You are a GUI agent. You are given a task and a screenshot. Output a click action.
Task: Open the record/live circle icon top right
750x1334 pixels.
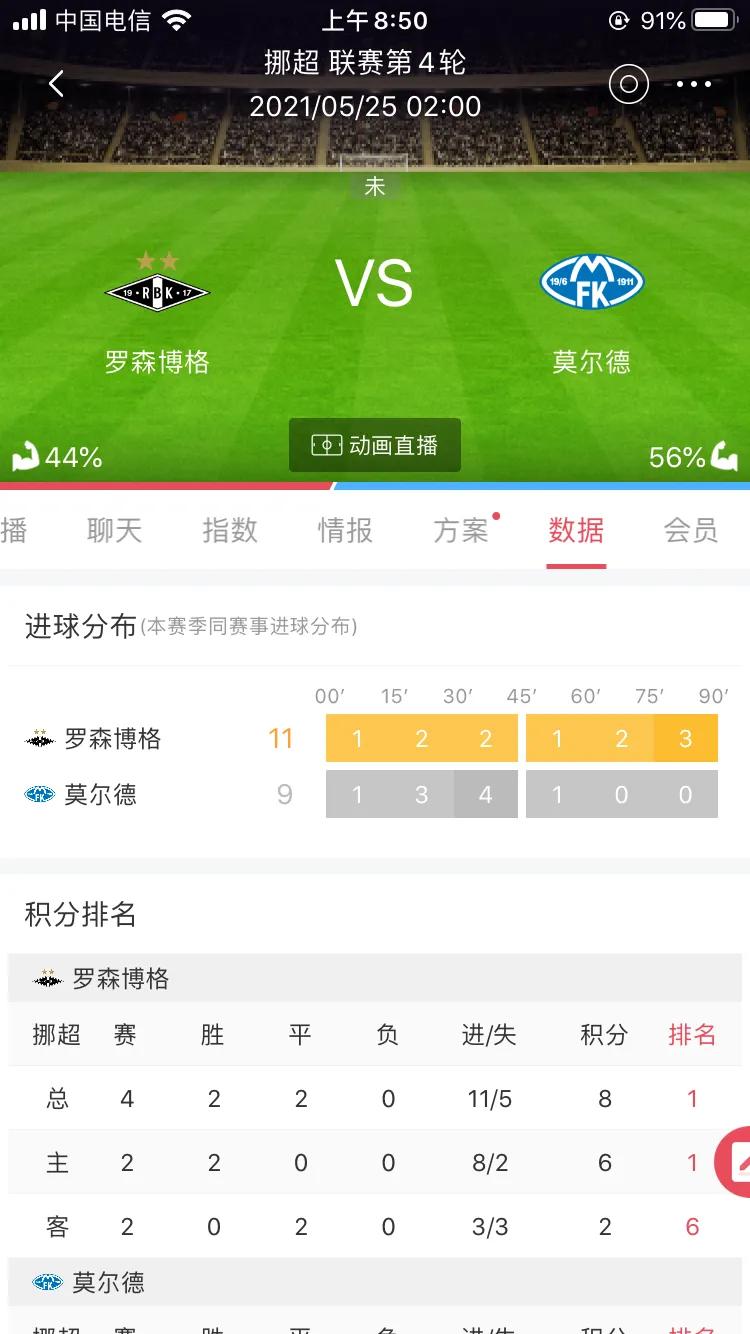tap(628, 84)
